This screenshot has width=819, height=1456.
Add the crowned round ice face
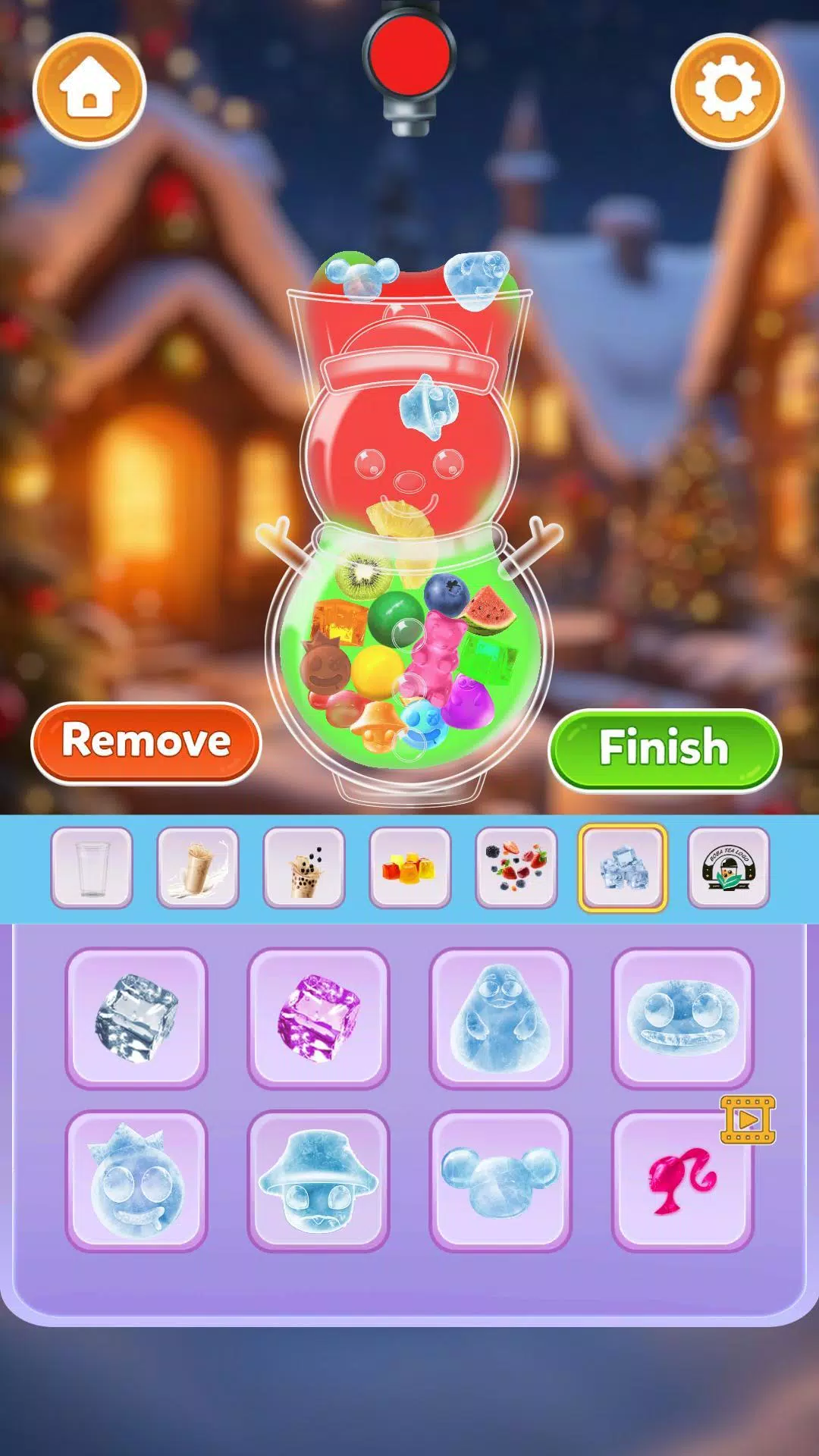click(x=136, y=1180)
